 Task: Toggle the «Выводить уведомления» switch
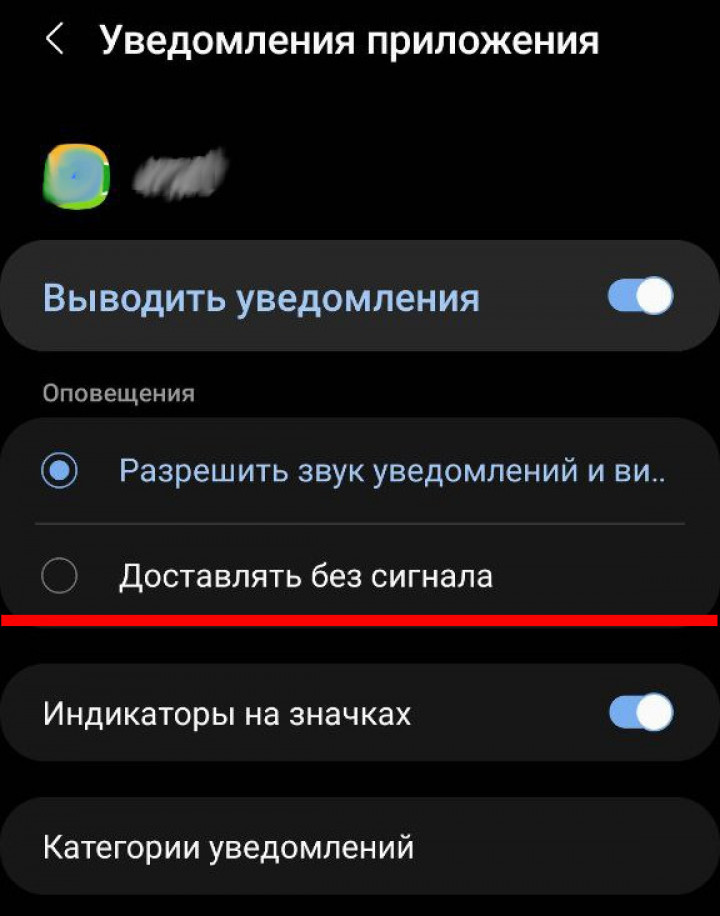point(640,297)
